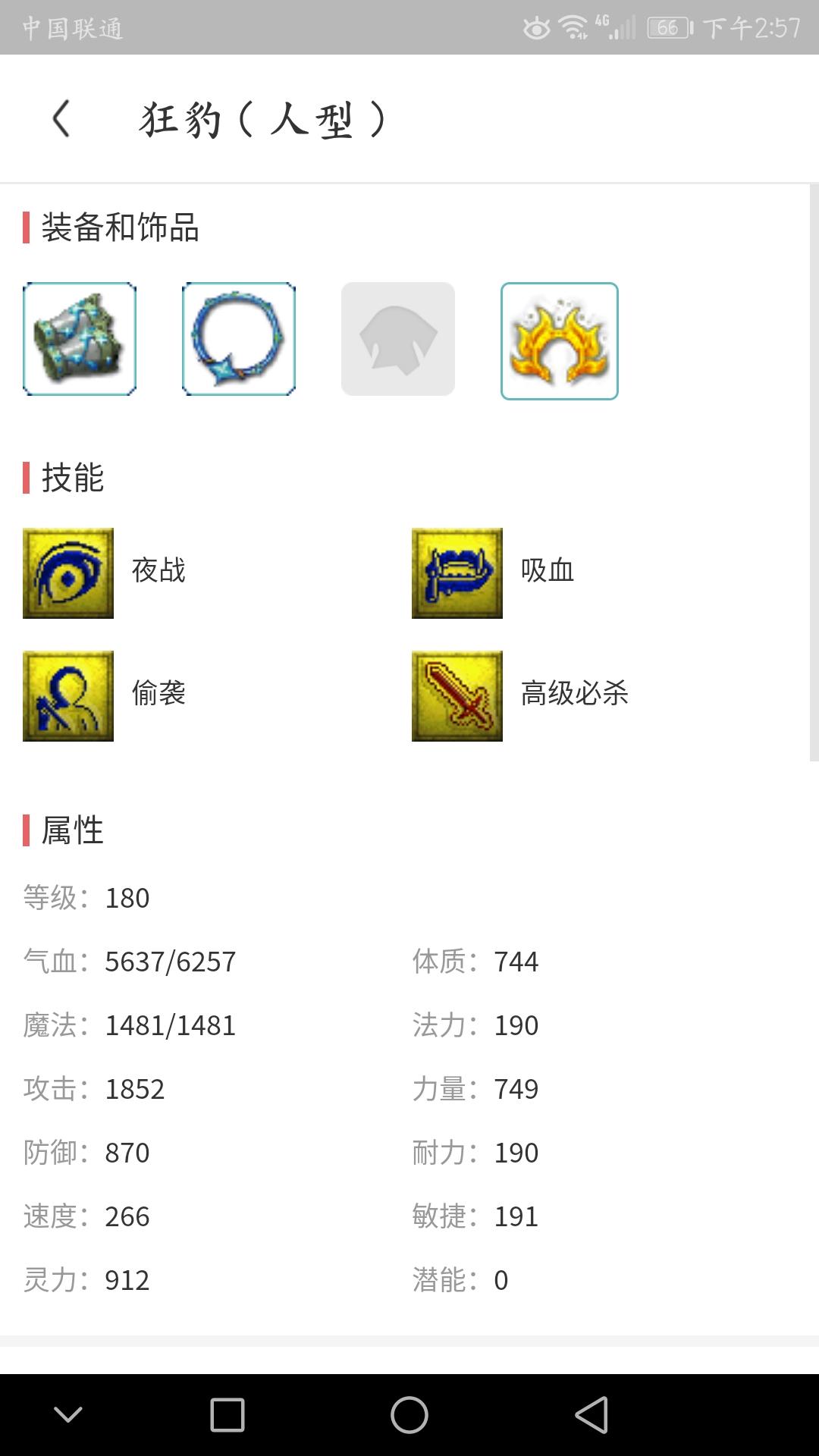Open the blue collar equipment item

click(x=239, y=339)
